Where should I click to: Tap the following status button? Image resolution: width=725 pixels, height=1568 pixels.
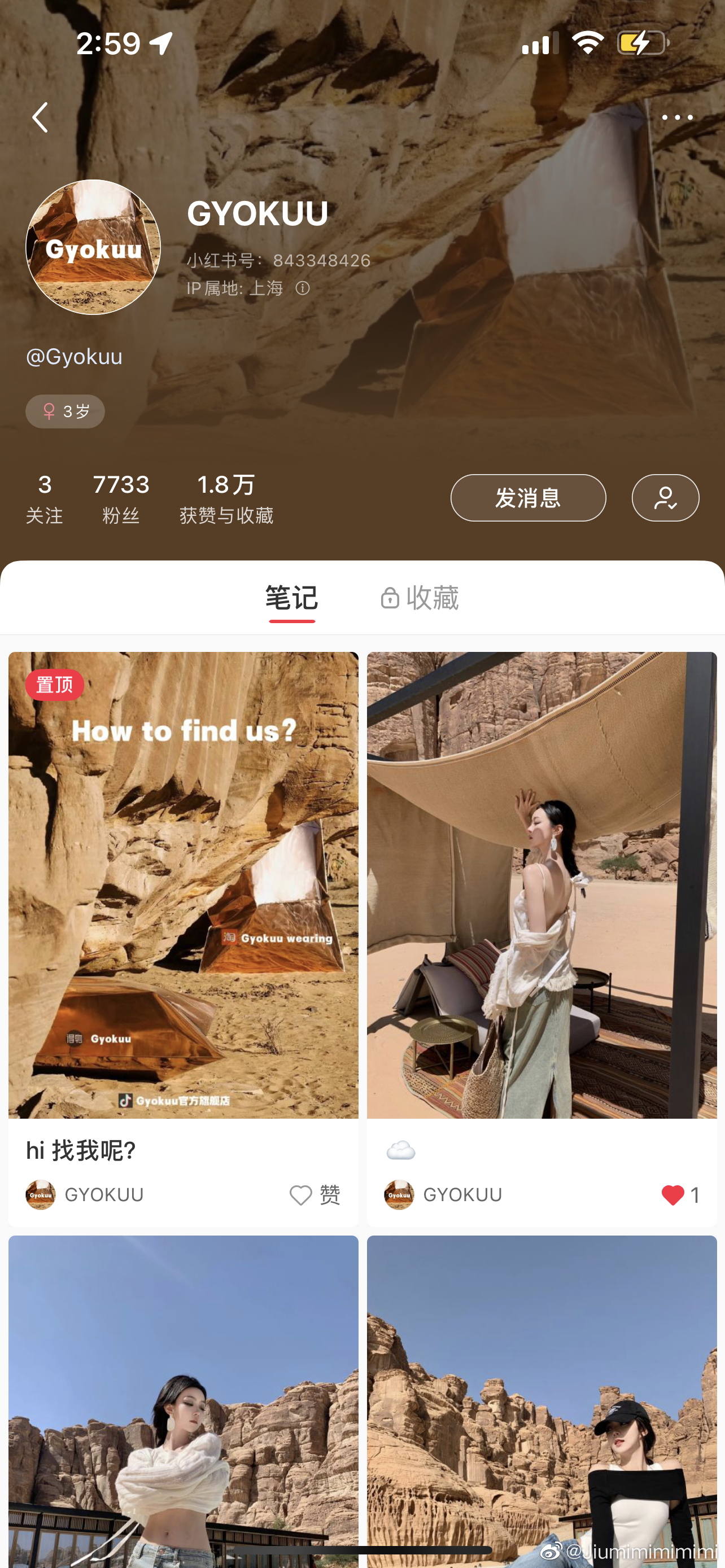[665, 498]
